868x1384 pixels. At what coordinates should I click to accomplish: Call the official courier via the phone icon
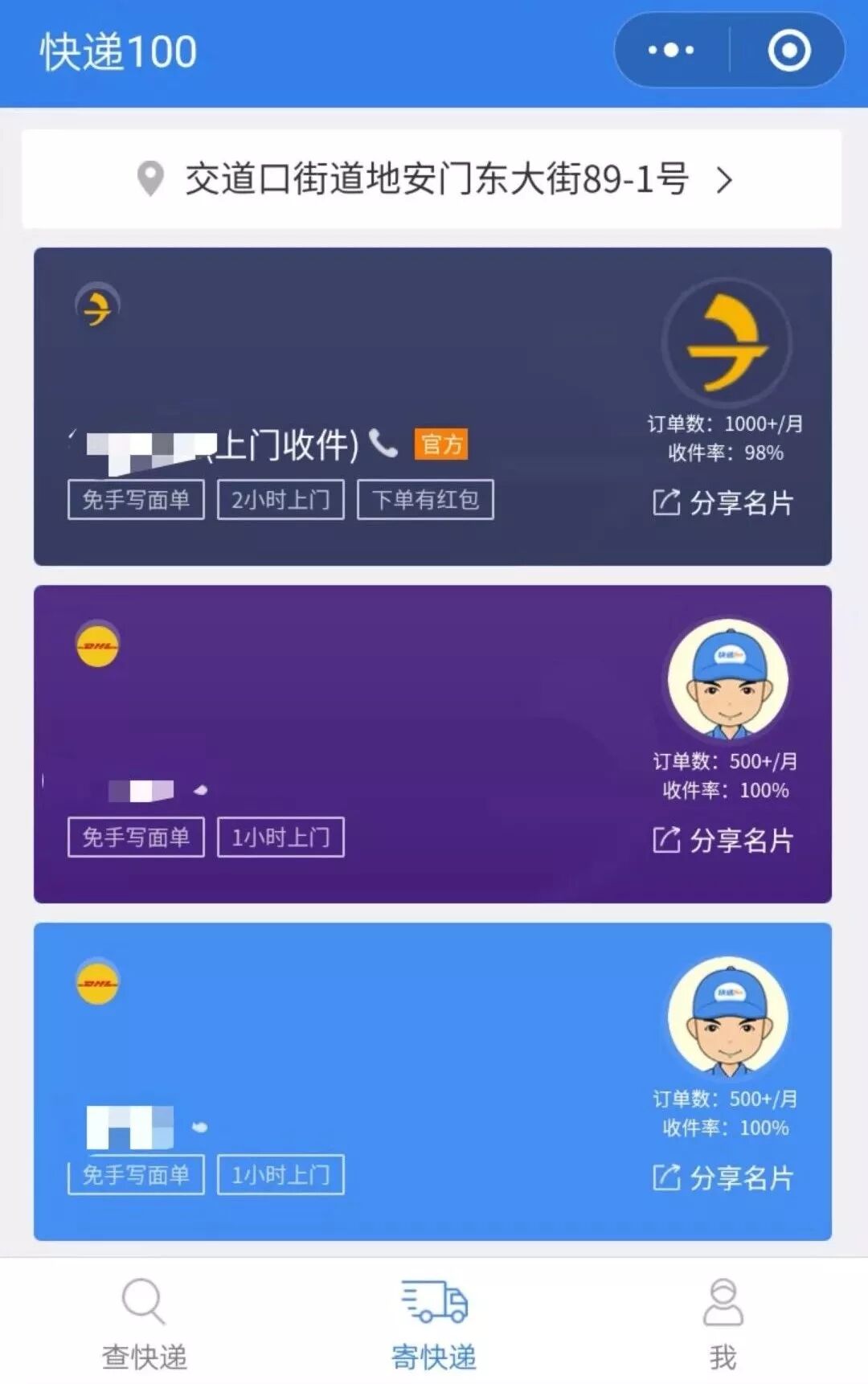tap(383, 444)
